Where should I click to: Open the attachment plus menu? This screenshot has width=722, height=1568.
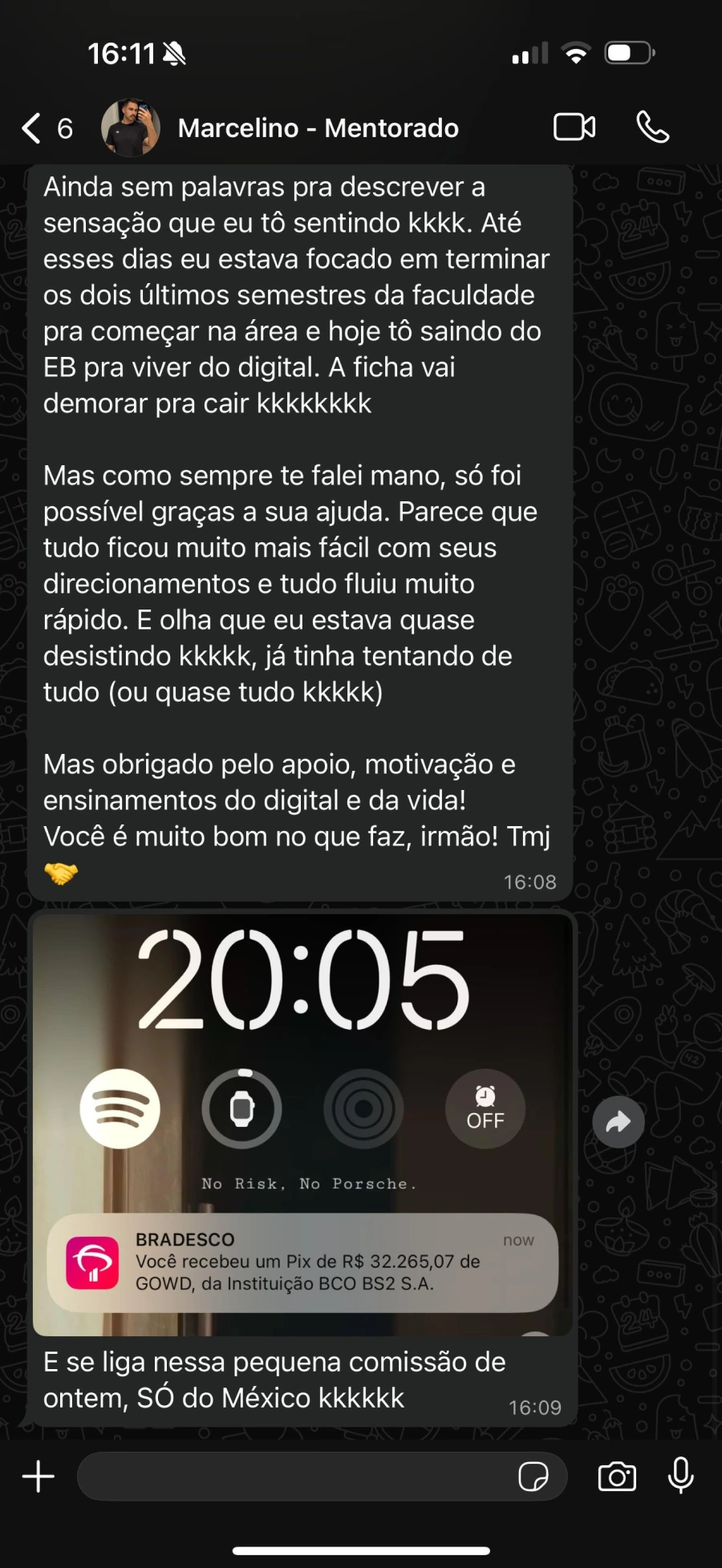tap(38, 1477)
